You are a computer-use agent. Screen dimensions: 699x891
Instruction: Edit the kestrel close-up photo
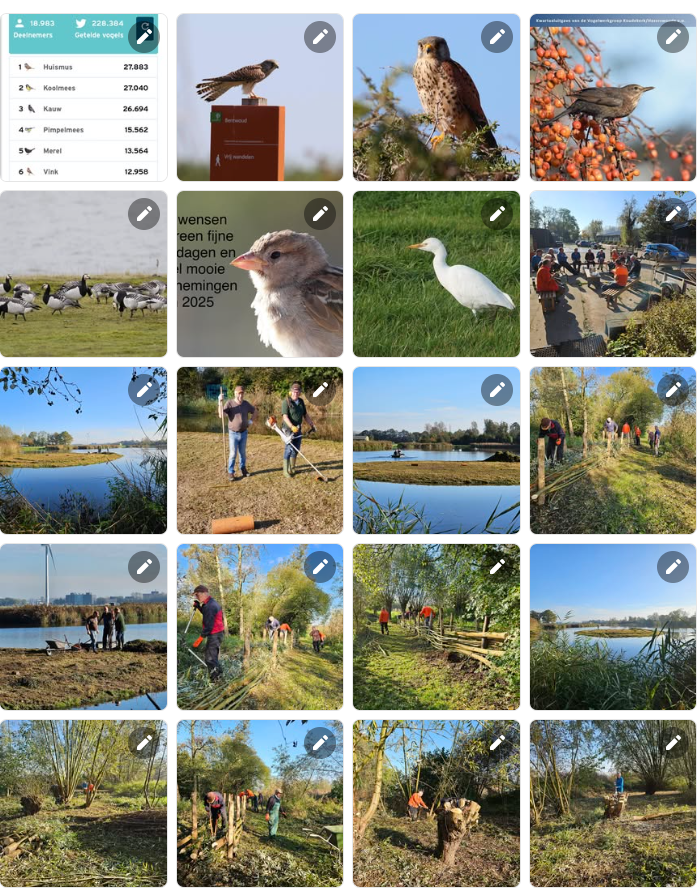(x=497, y=37)
